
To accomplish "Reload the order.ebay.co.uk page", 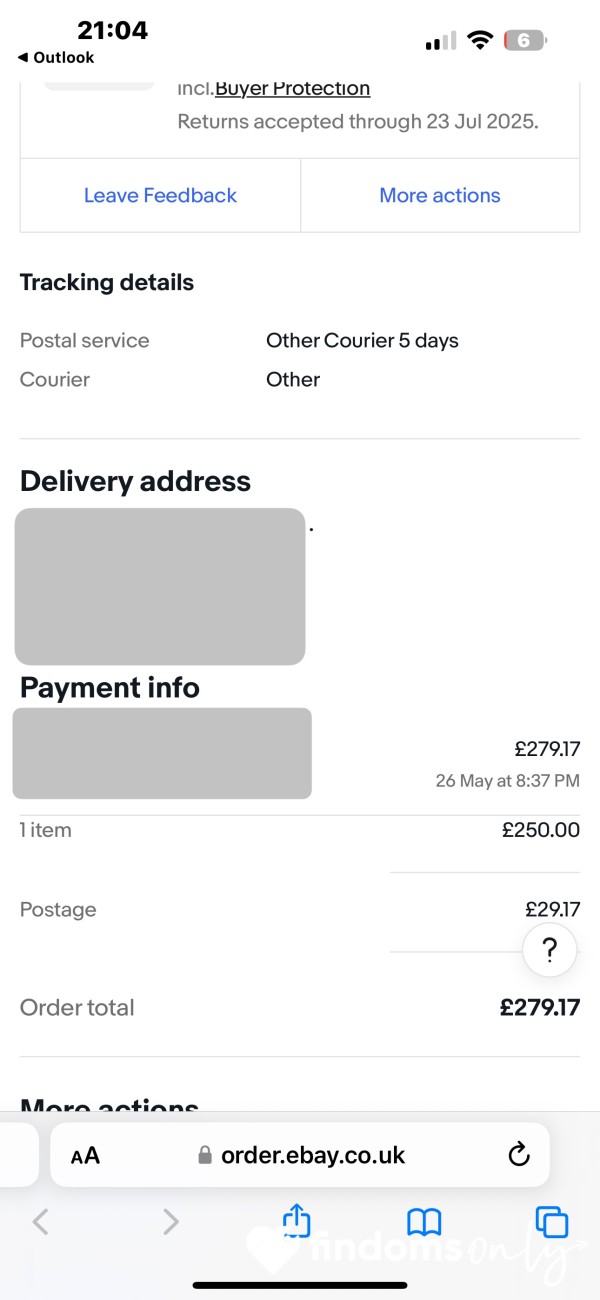I will [518, 1155].
